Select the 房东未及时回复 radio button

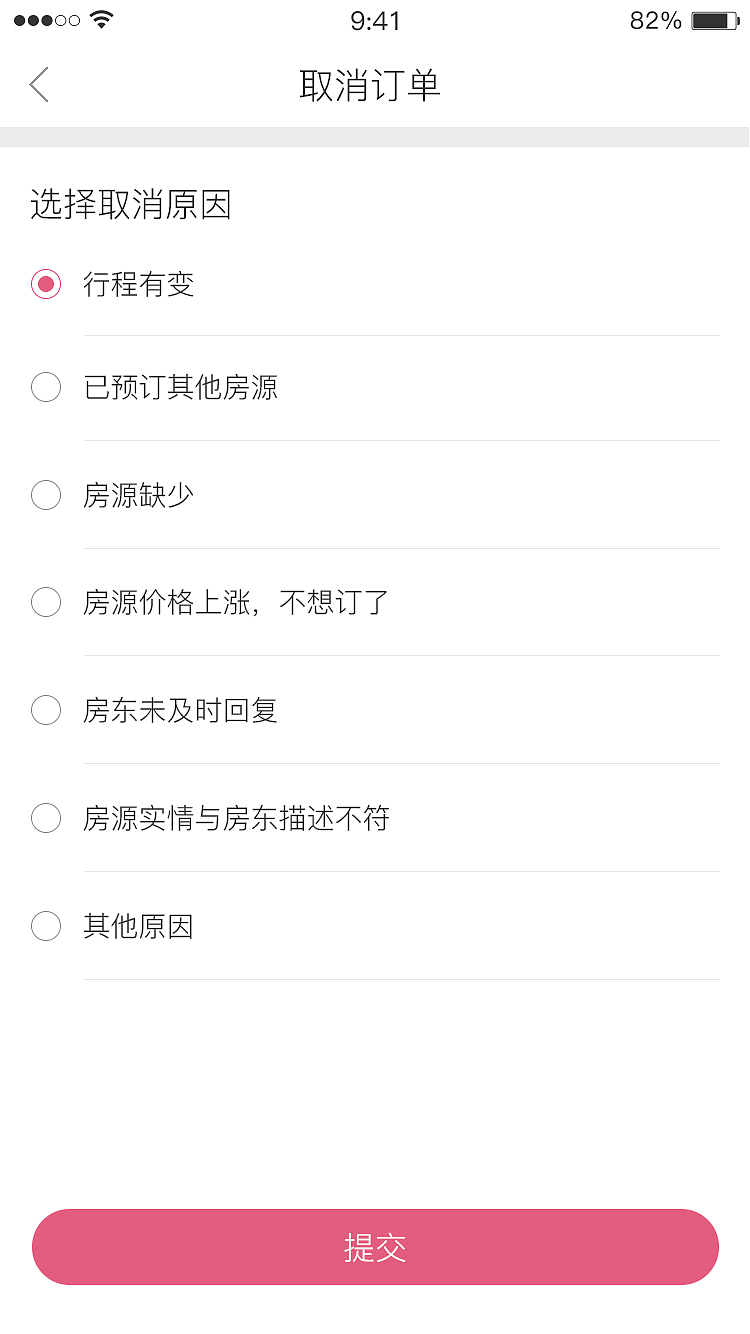coord(46,710)
